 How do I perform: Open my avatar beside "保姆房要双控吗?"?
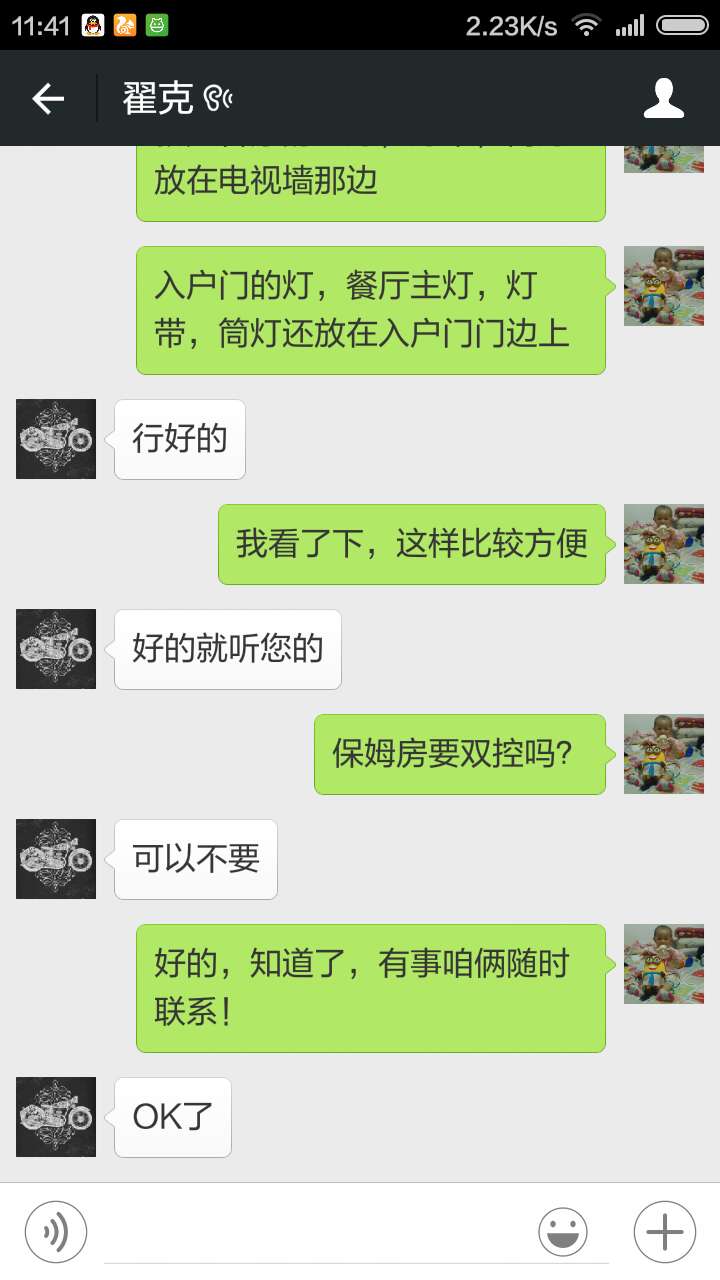coord(664,754)
